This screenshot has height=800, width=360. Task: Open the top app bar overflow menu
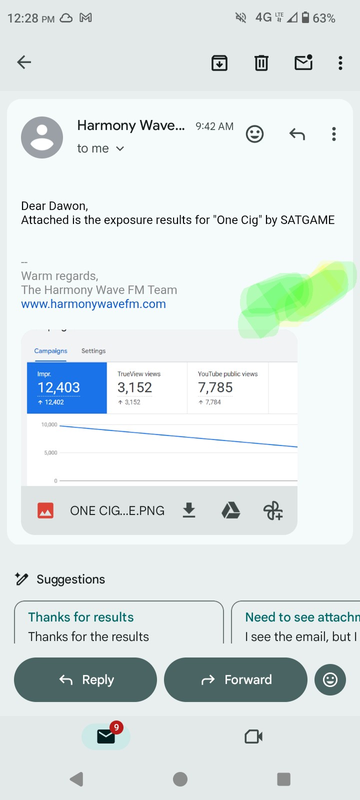[340, 63]
